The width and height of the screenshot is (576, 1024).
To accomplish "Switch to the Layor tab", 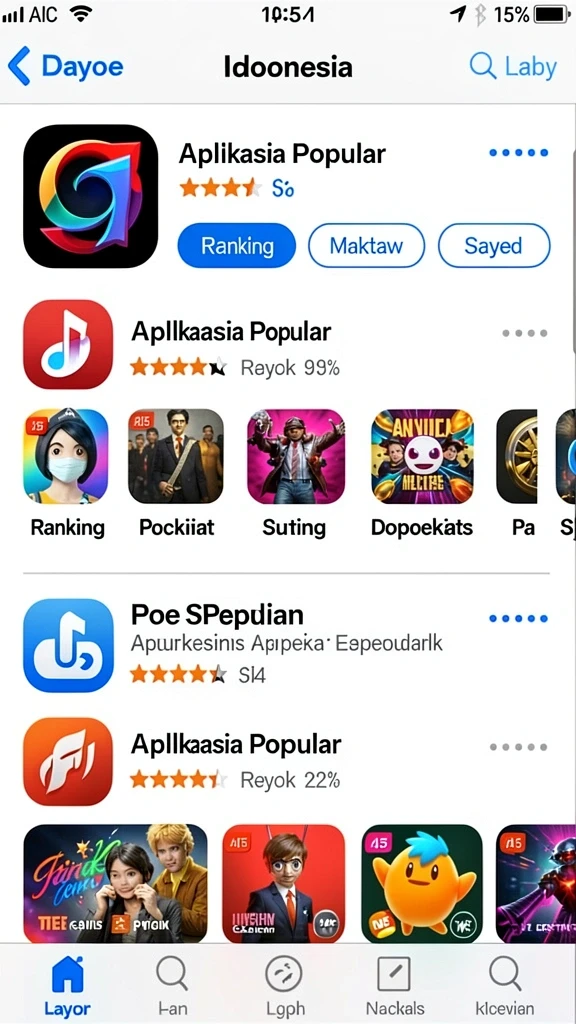I will tap(67, 985).
